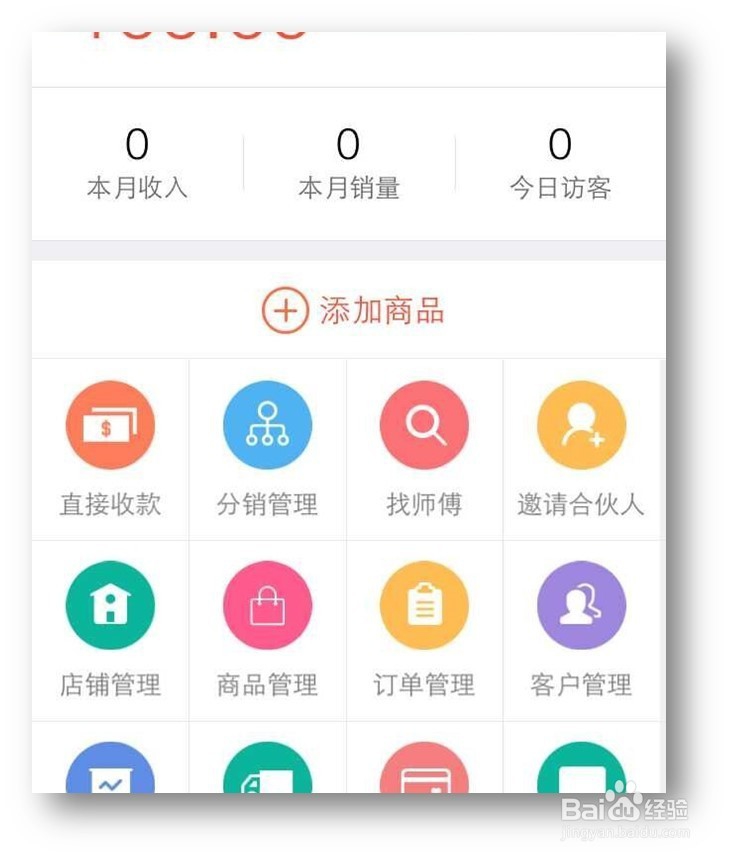Tap the 找师傅 search icon
This screenshot has width=731, height=858.
(x=424, y=424)
